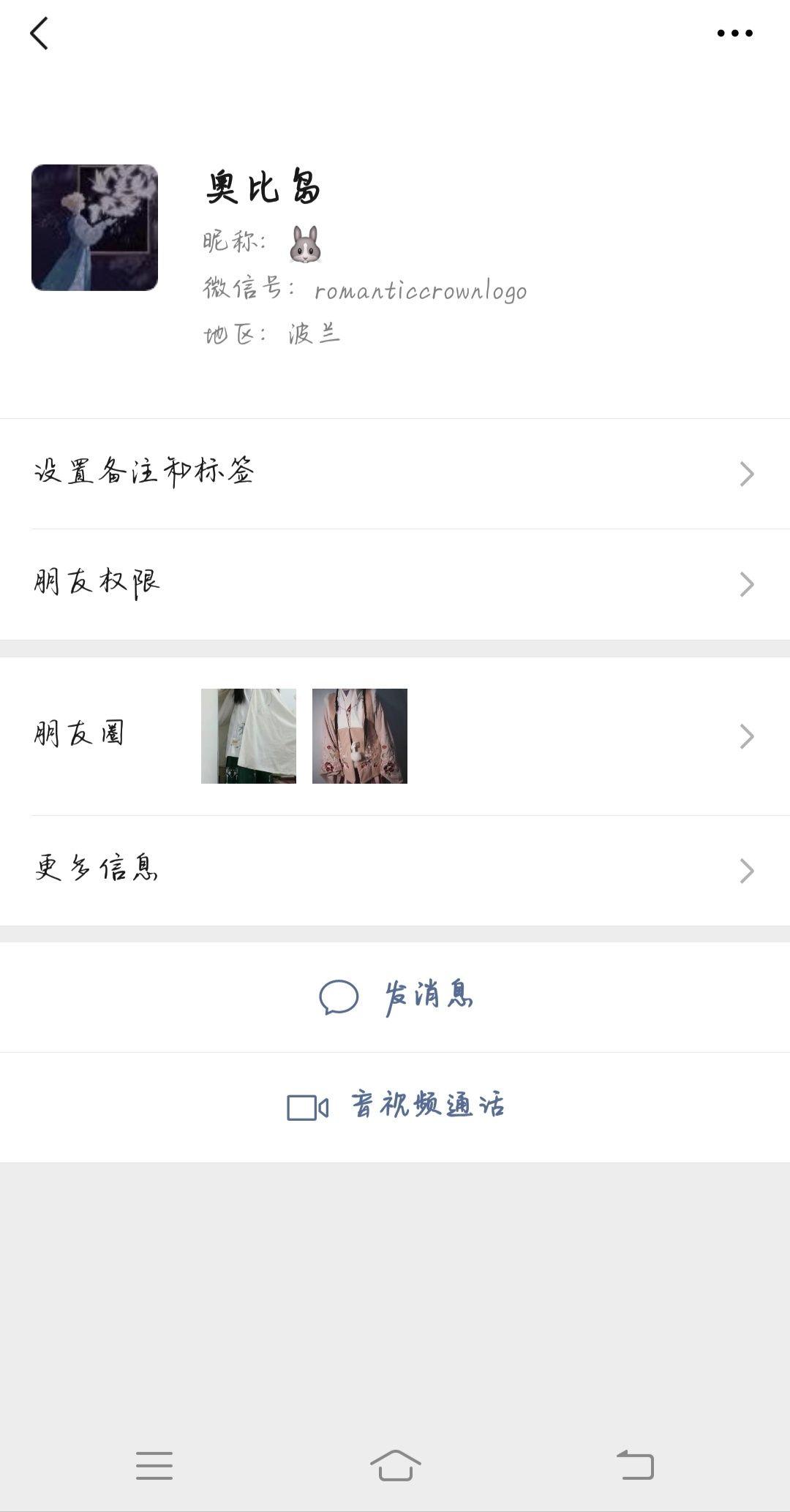View 更多信息 about this contact

pos(395,870)
